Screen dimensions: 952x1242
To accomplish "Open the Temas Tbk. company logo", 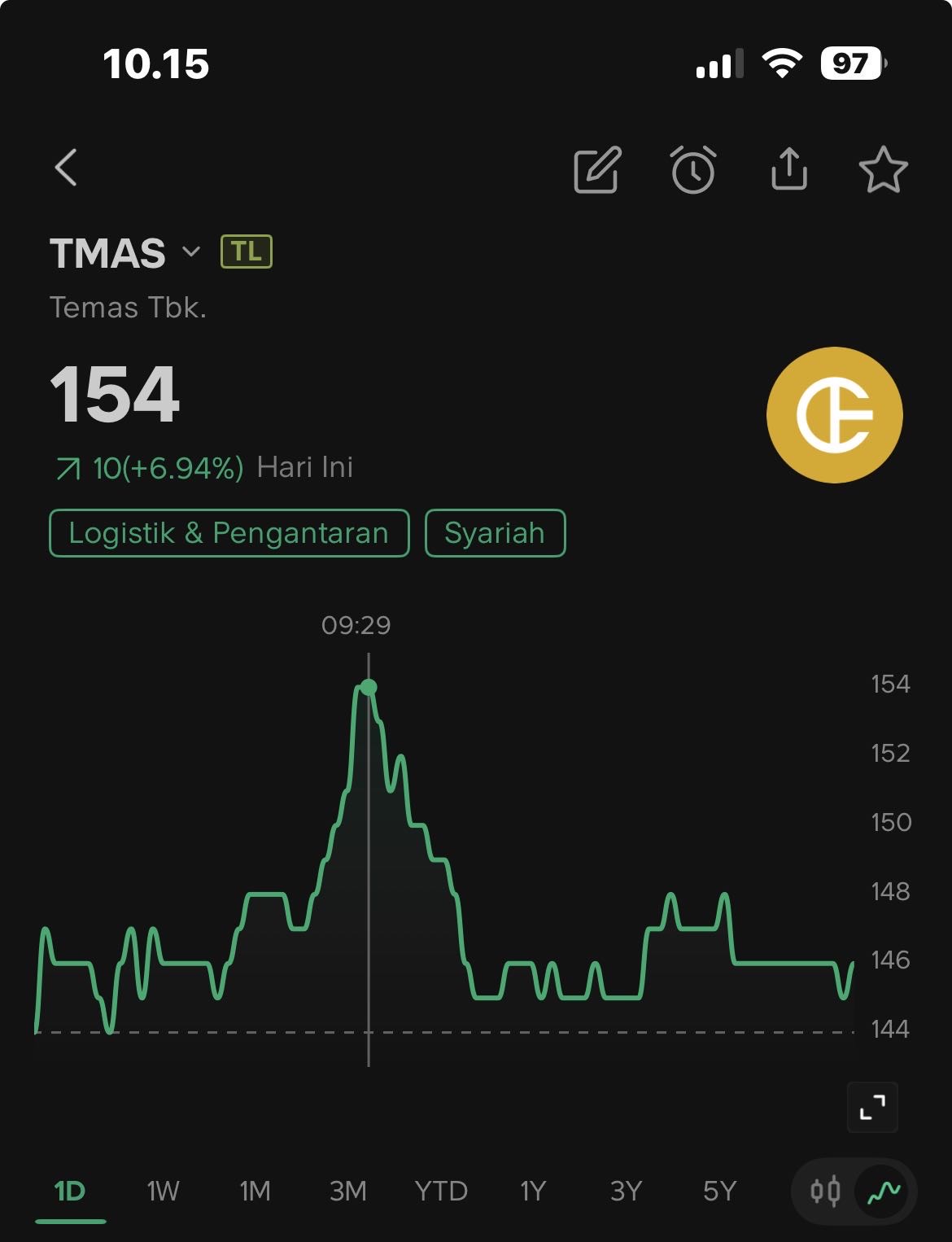I will [833, 413].
